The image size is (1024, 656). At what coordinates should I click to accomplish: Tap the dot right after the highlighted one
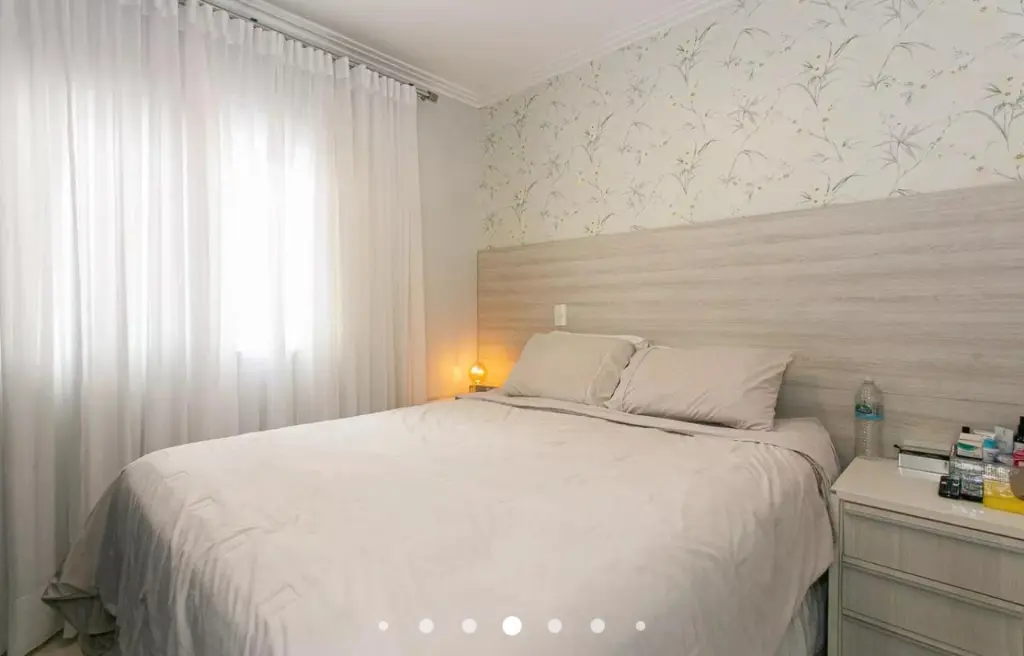554,626
